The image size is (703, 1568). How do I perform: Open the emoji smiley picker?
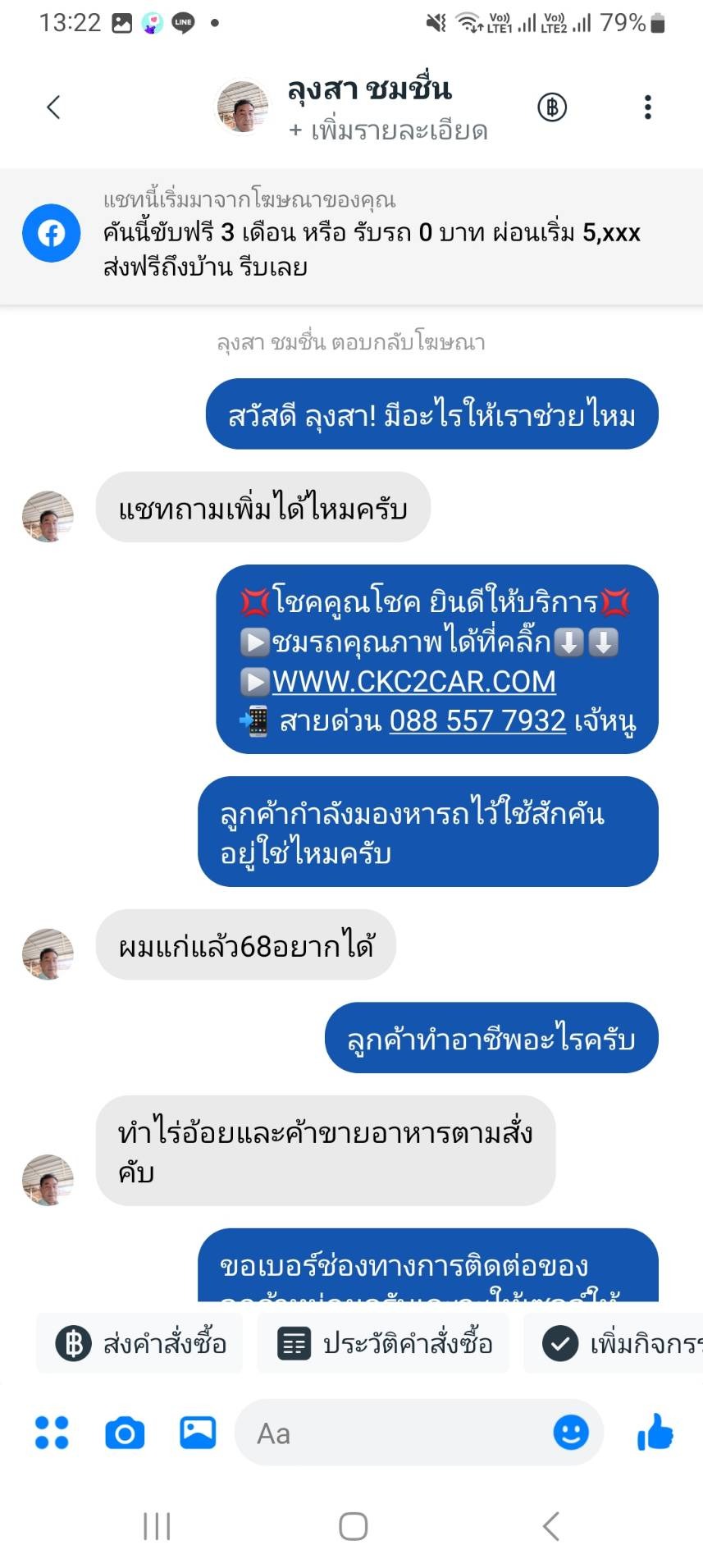point(571,1433)
